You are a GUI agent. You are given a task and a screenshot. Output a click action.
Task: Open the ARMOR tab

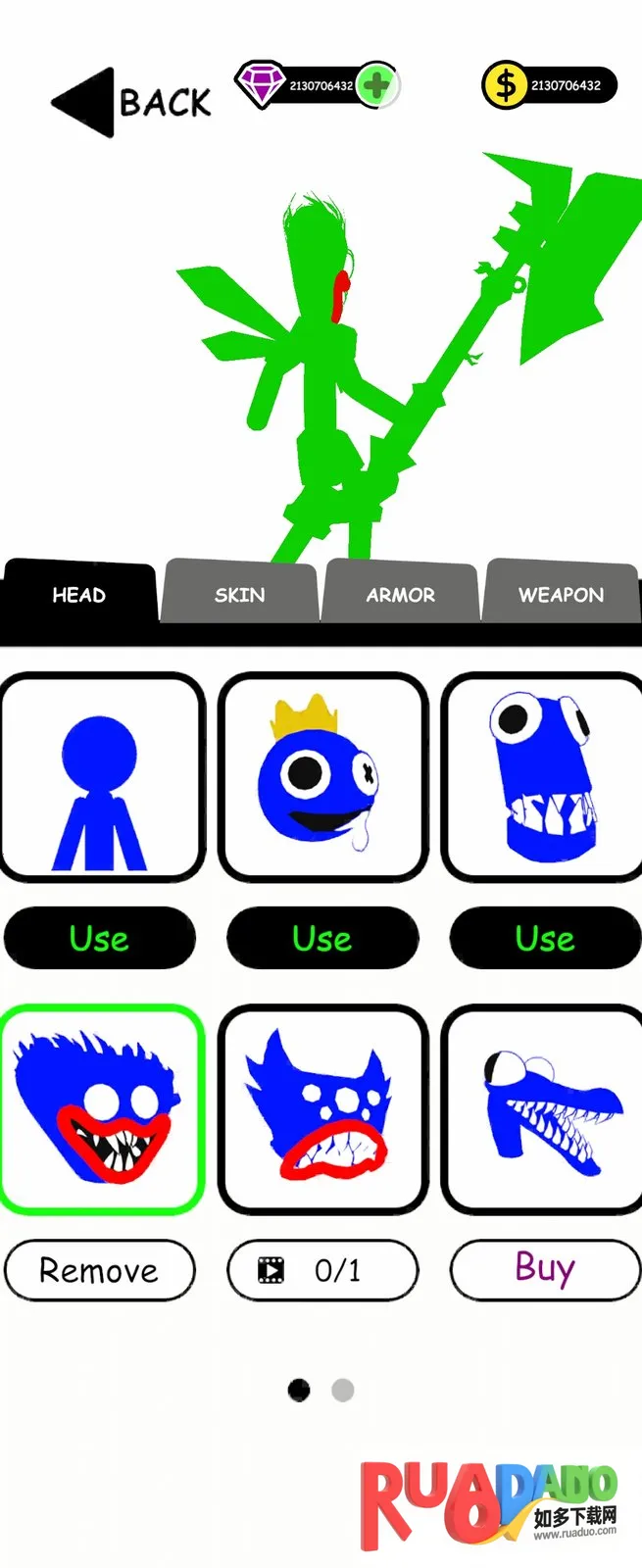tap(400, 594)
